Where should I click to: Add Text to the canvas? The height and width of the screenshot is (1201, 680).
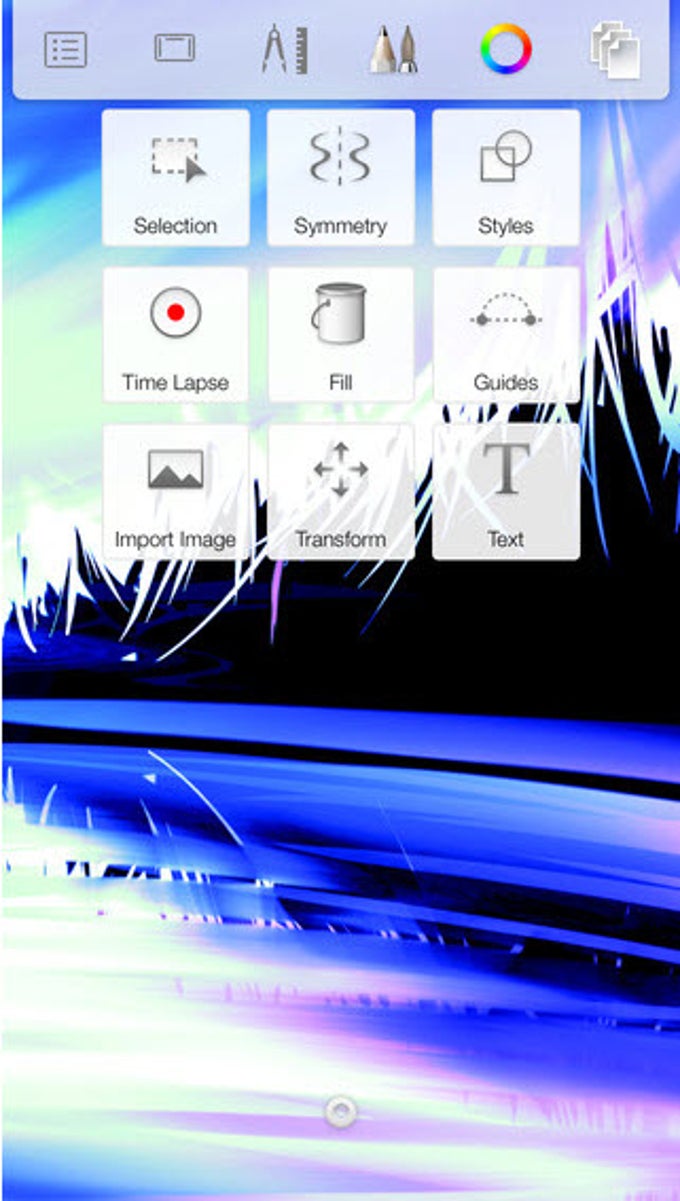point(506,492)
